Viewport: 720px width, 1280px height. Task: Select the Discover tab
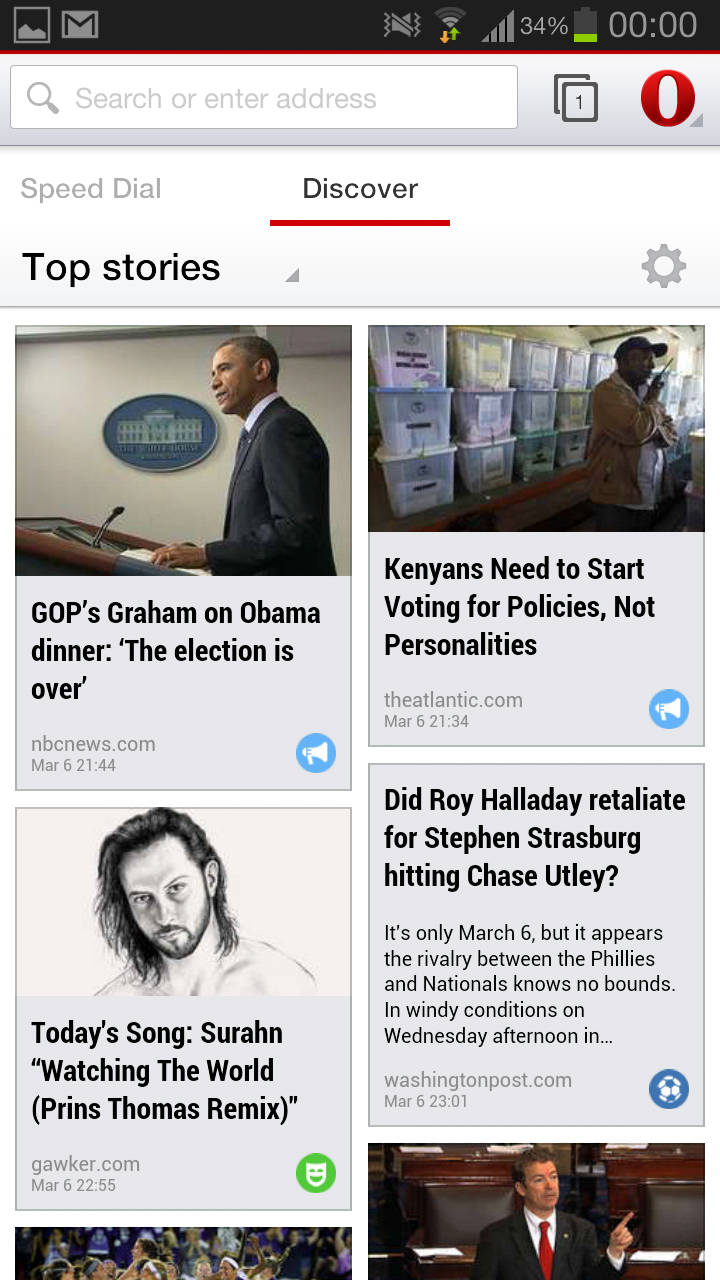point(360,188)
